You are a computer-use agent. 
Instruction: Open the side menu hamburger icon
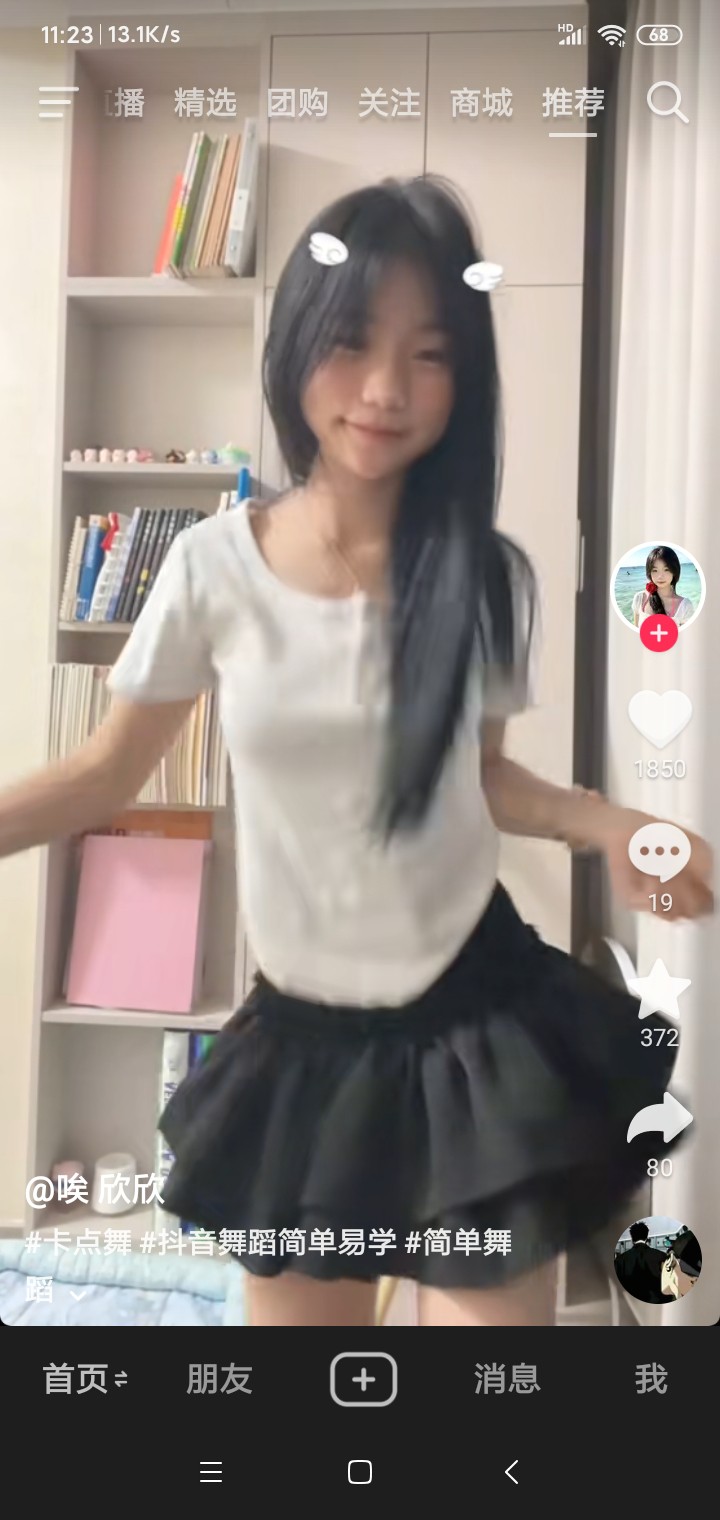[58, 103]
